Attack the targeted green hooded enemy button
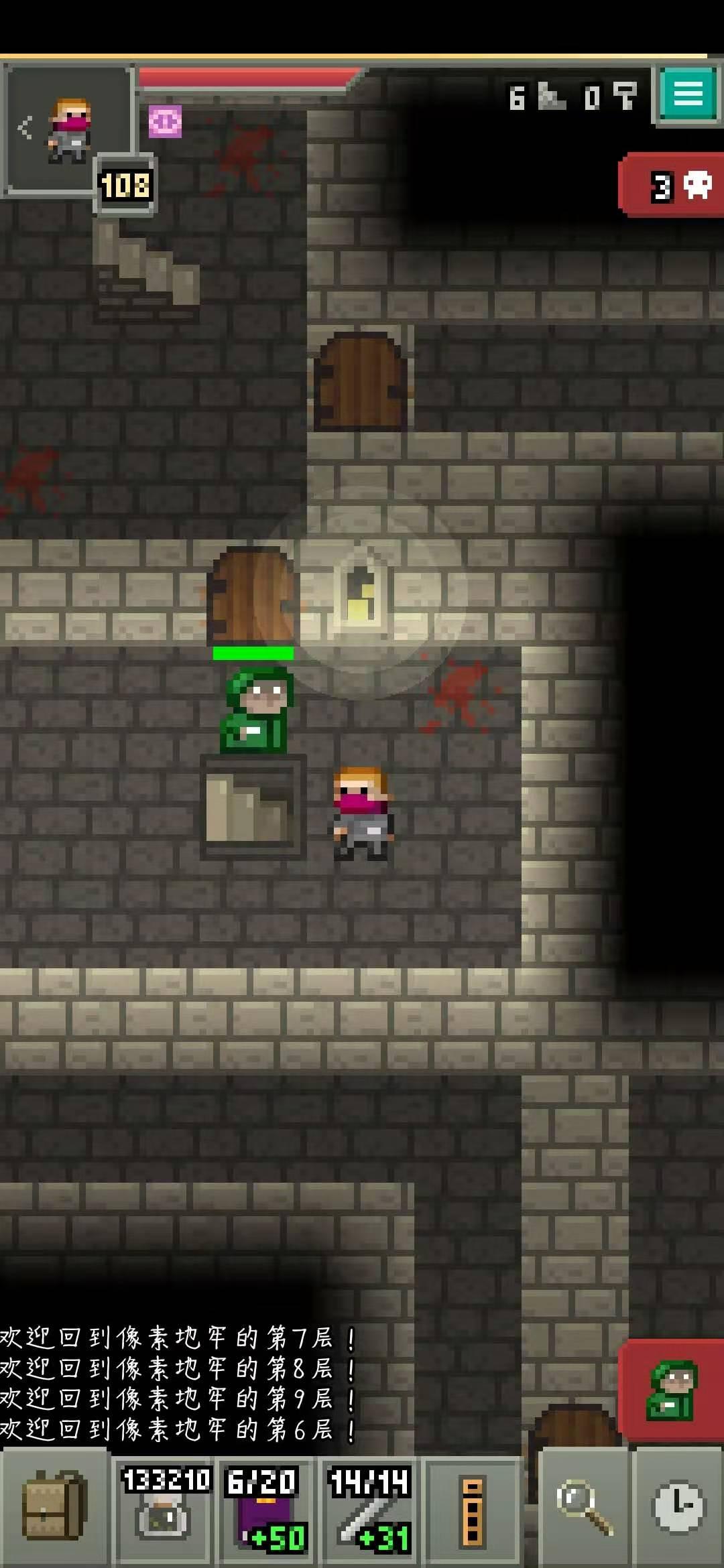This screenshot has width=724, height=1568. tap(672, 1390)
